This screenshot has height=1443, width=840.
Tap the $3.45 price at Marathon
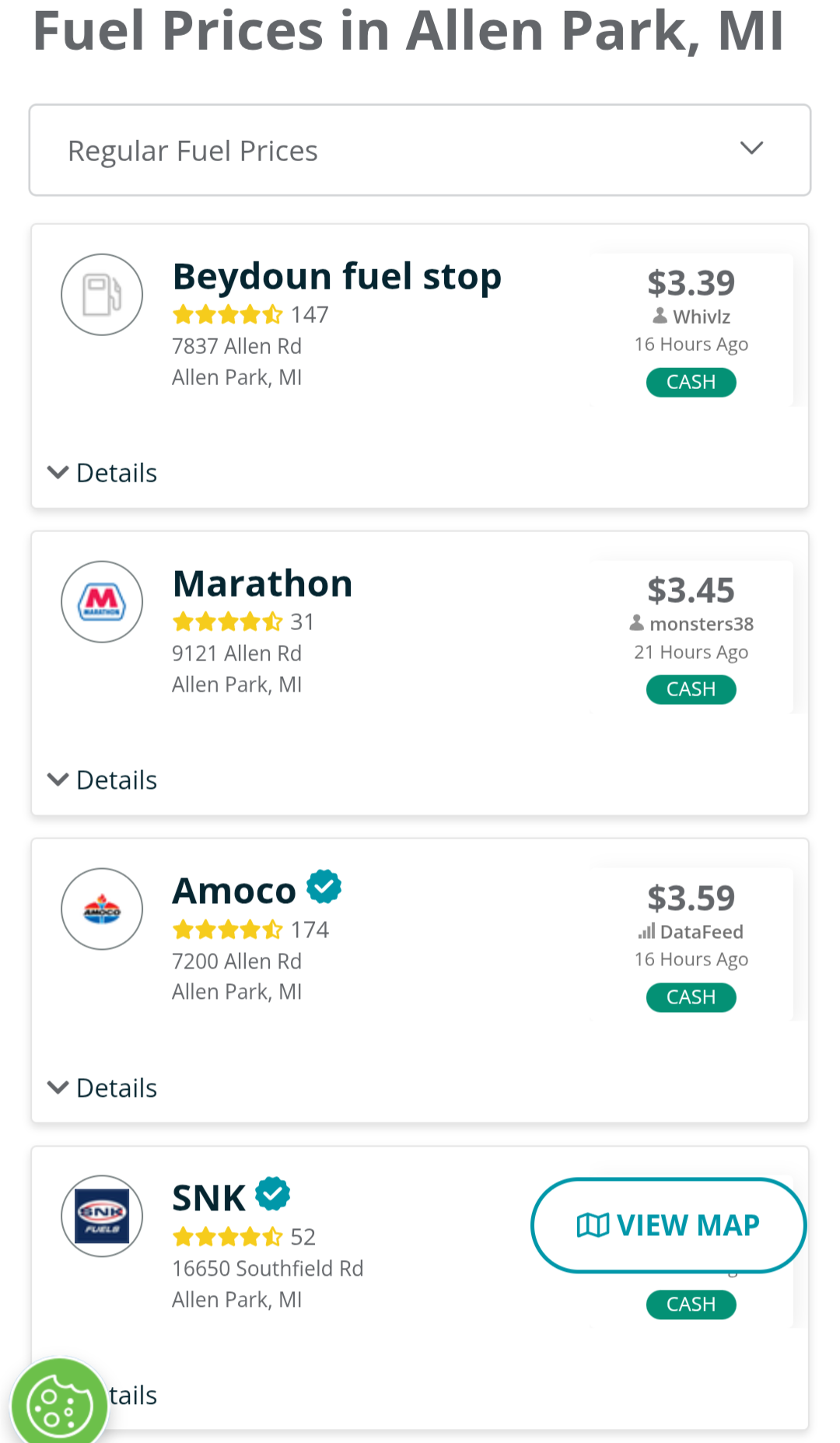(691, 590)
